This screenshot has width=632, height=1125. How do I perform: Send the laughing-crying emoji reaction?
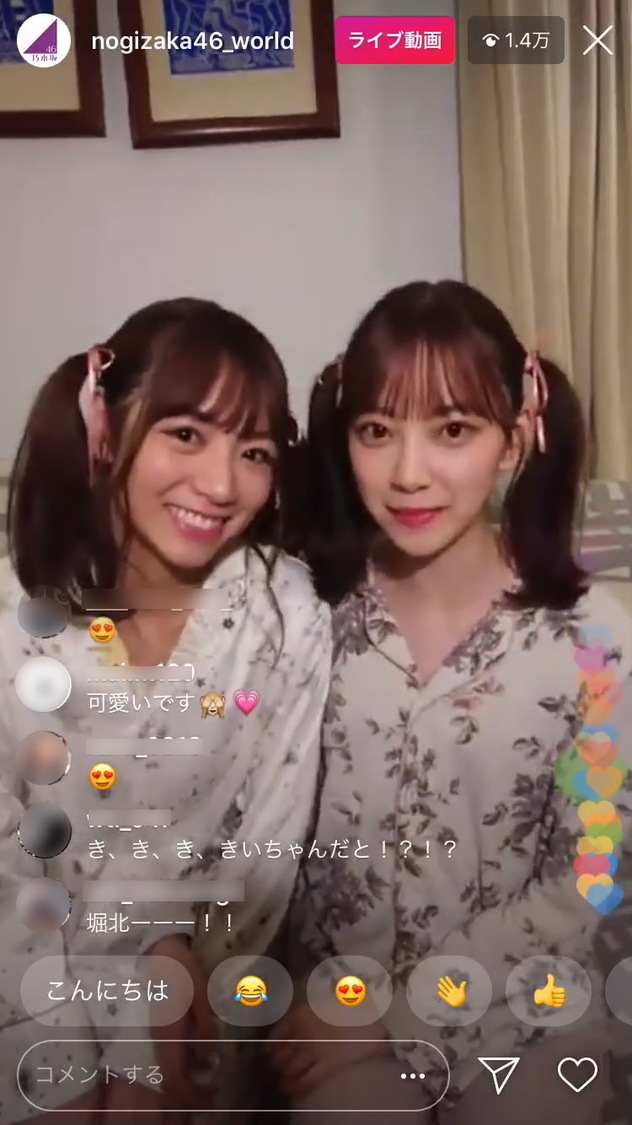(250, 990)
